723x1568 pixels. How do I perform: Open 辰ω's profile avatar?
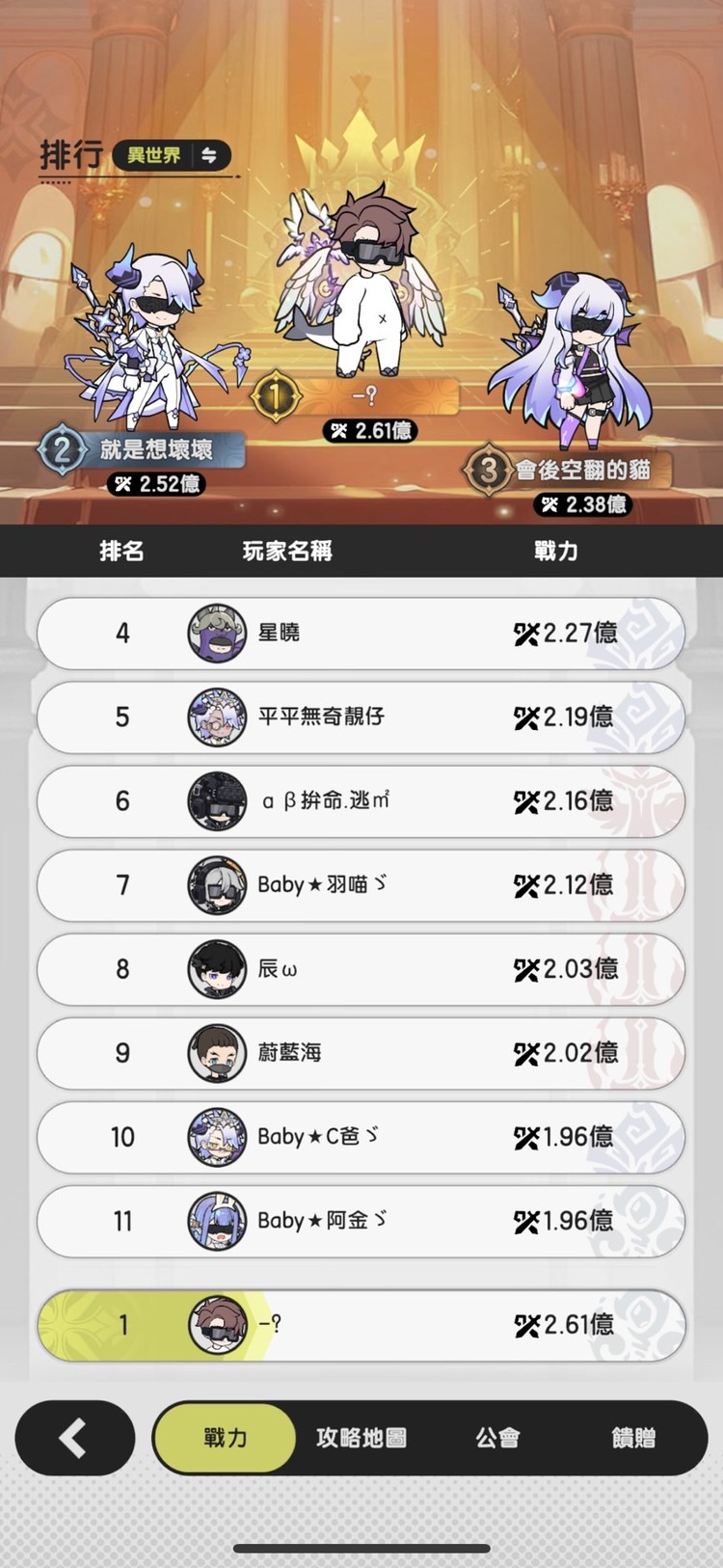(217, 969)
